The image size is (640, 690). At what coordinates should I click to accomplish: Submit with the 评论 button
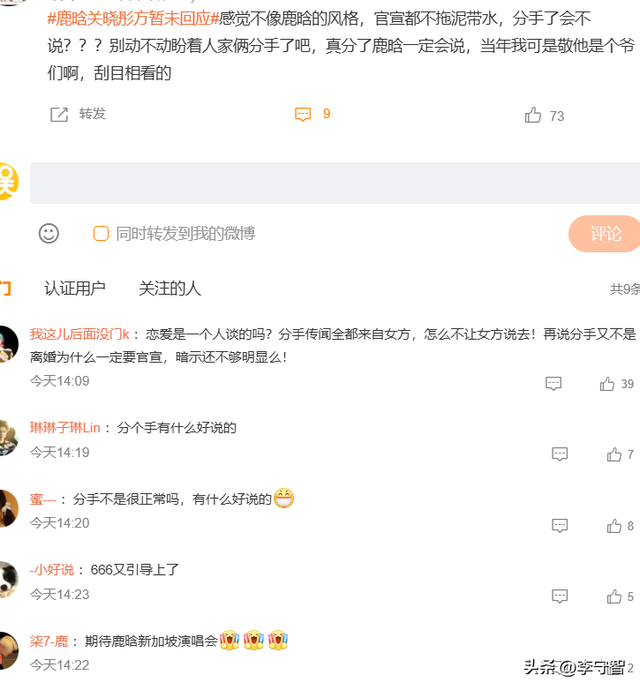tap(605, 233)
